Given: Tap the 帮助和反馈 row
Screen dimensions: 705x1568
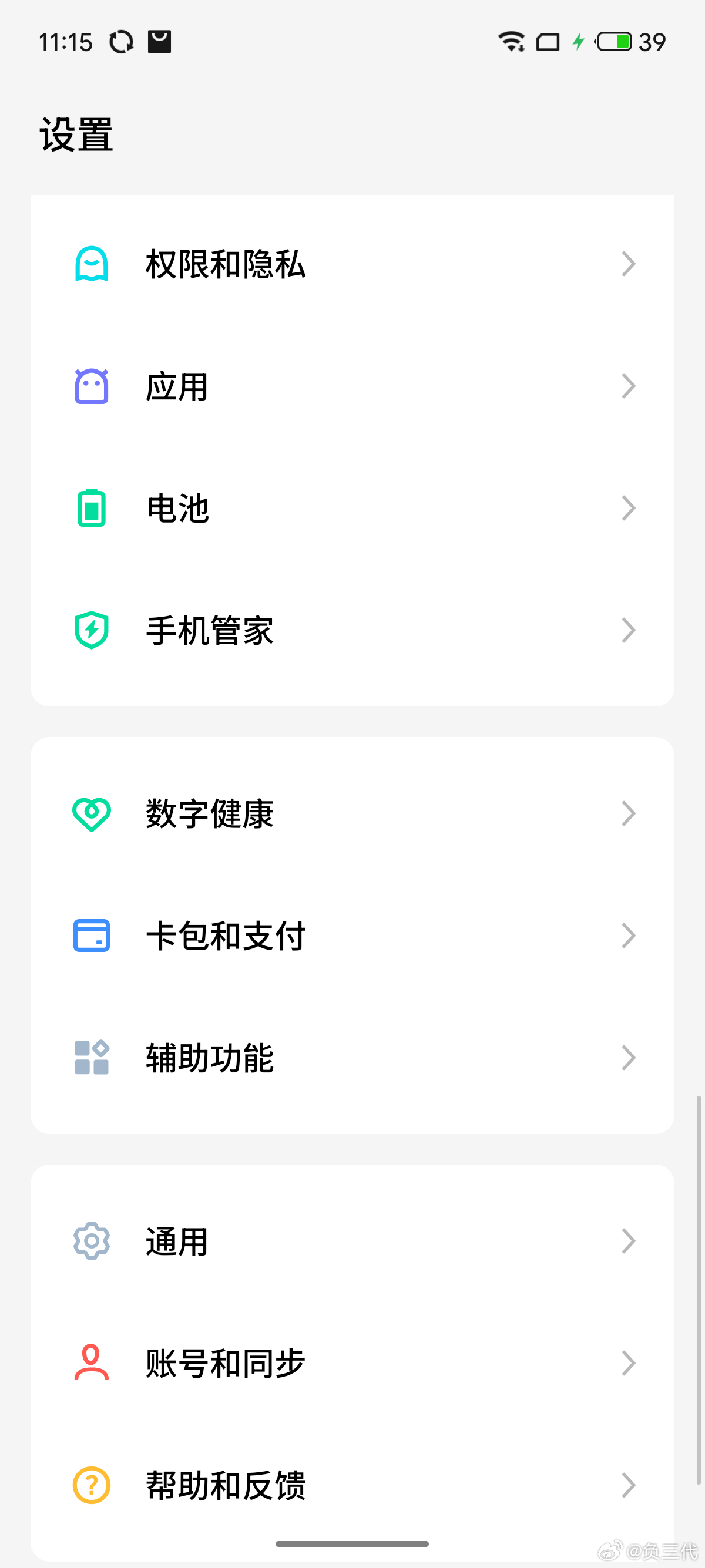Looking at the screenshot, I should click(352, 1486).
